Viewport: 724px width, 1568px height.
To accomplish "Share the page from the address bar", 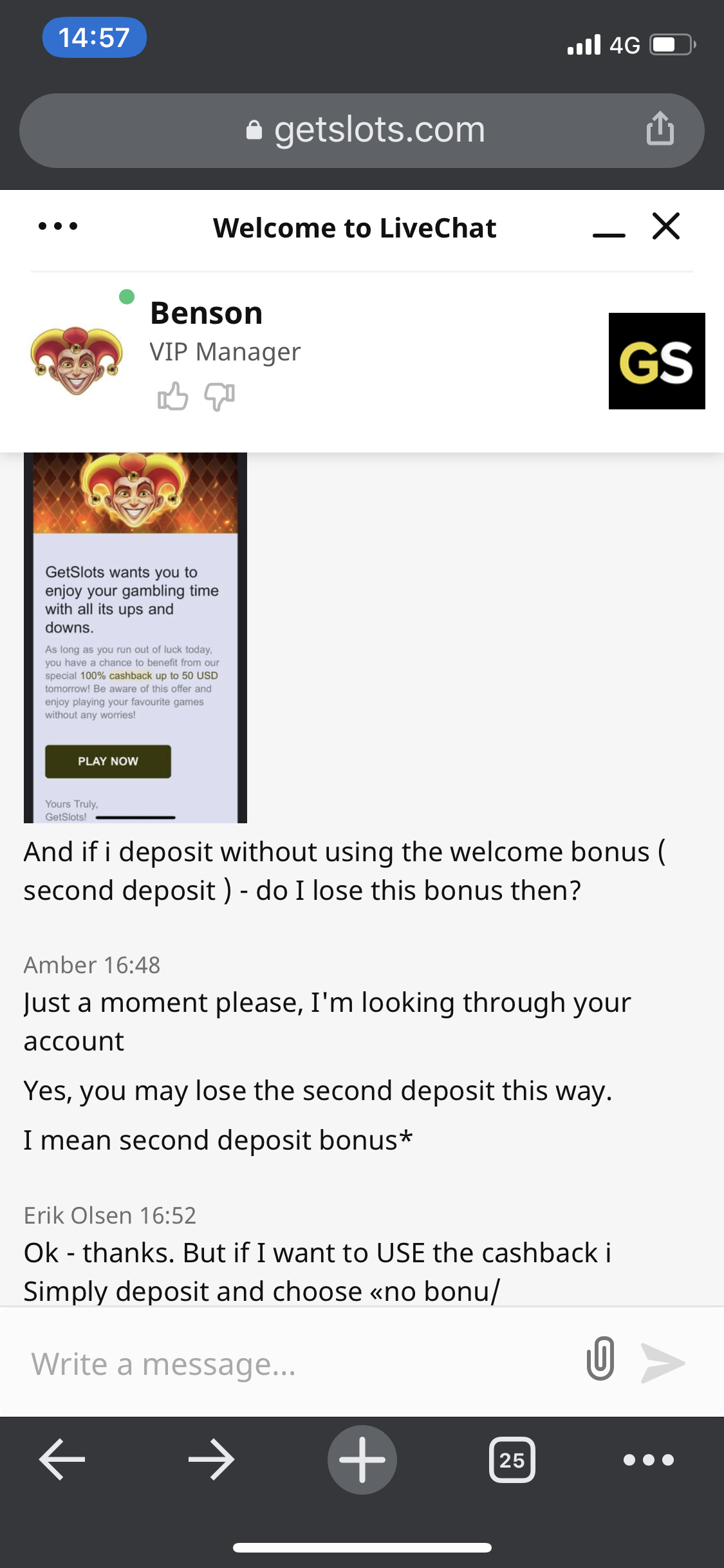I will [660, 129].
